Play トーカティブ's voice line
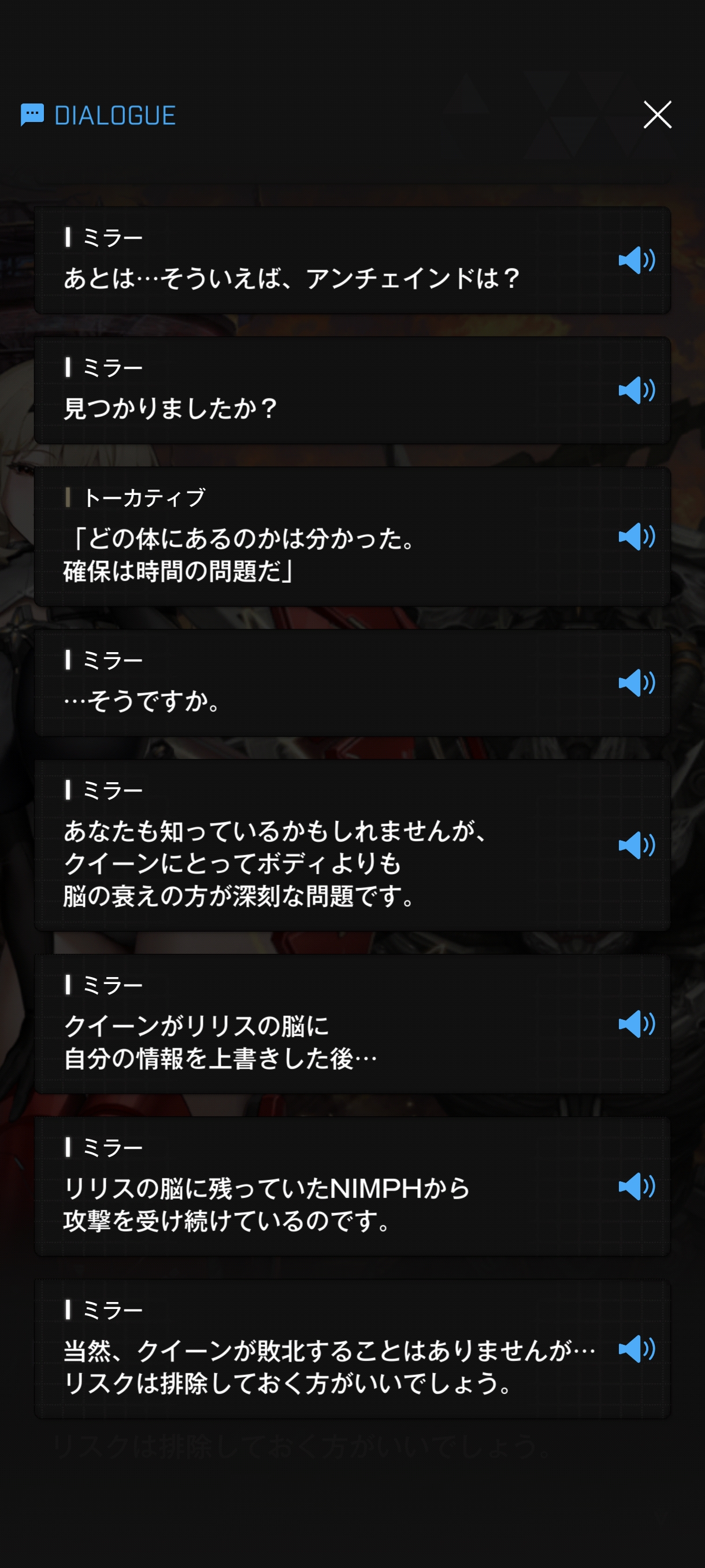Screen dimensions: 705x1568 click(636, 537)
